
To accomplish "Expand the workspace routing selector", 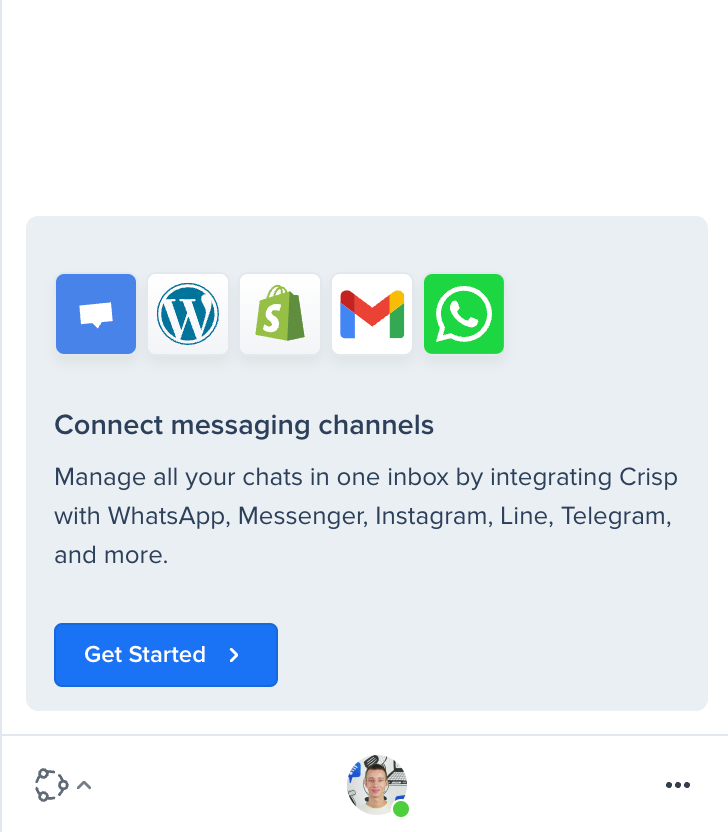I will [63, 785].
